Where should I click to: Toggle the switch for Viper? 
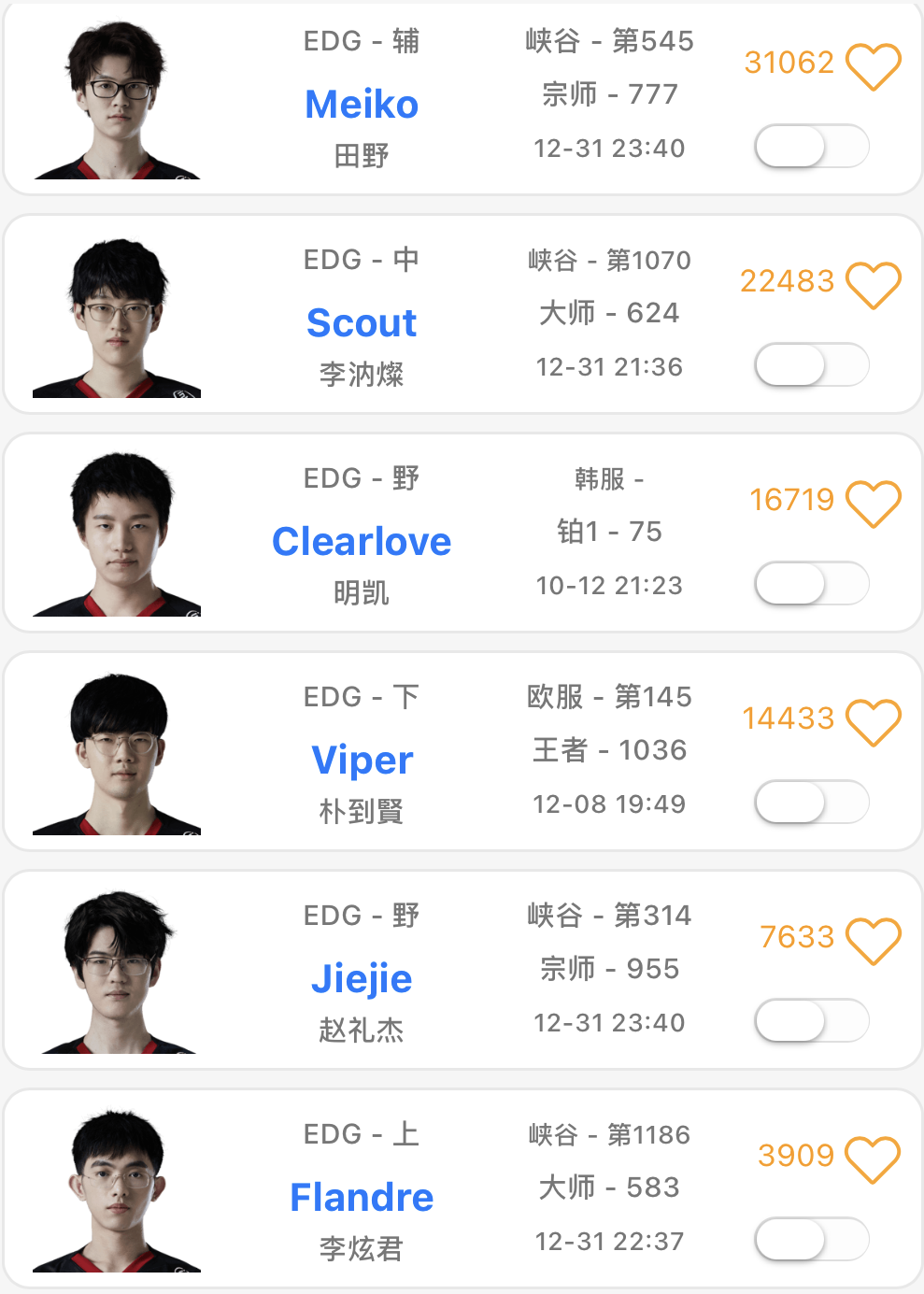[811, 803]
